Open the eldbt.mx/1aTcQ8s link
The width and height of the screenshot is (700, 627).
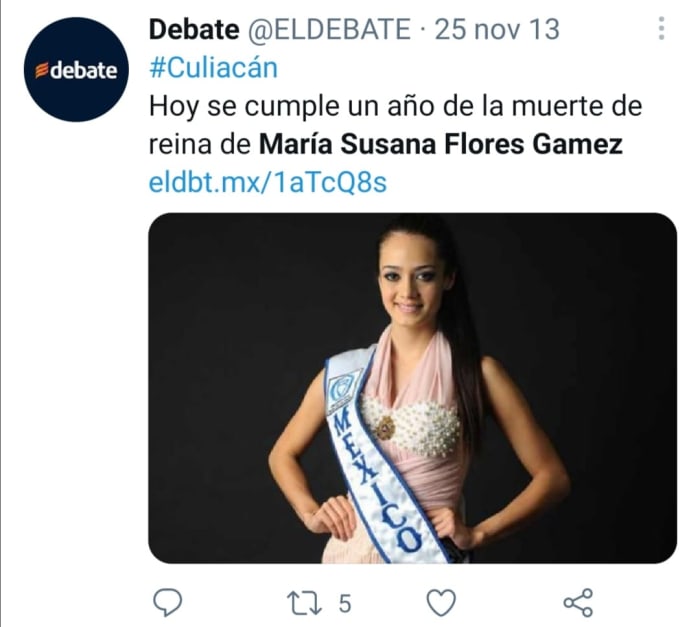click(267, 182)
